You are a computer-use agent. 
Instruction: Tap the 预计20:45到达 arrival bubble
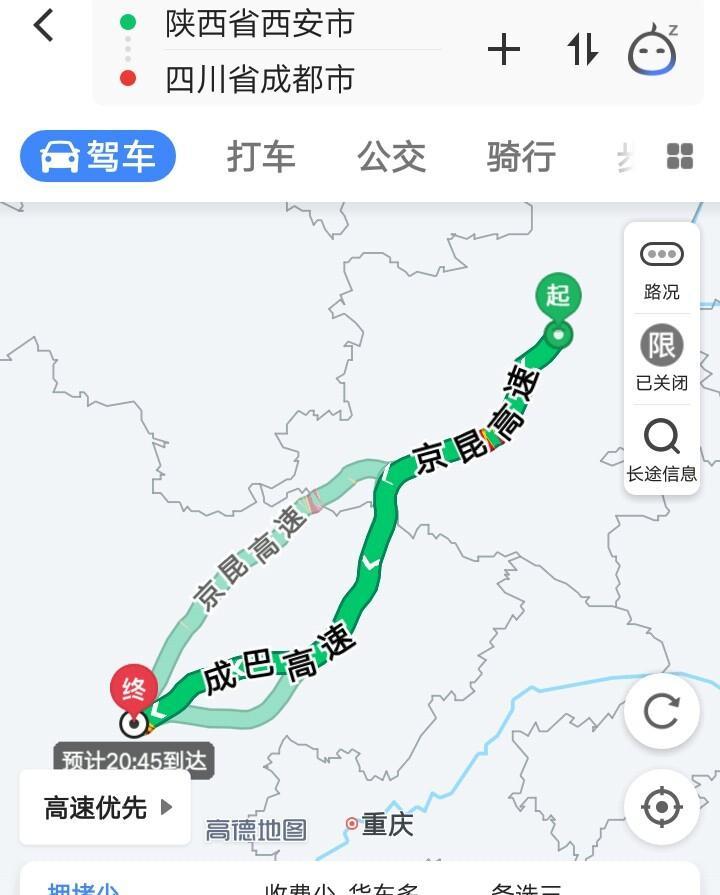[x=135, y=760]
